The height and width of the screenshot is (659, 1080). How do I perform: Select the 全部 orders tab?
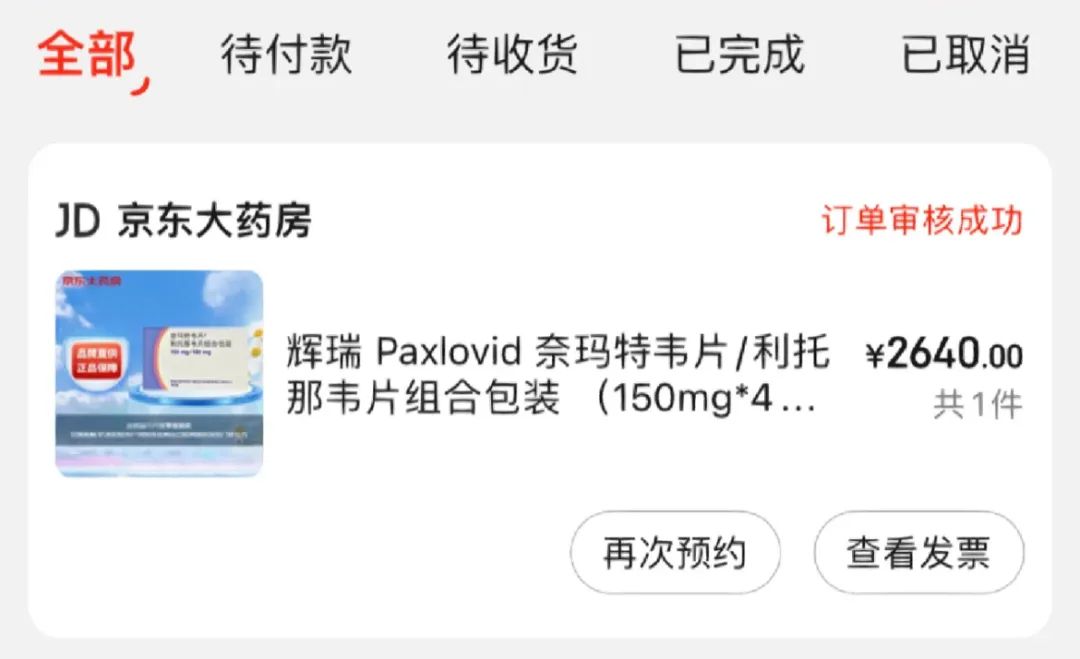click(x=88, y=54)
